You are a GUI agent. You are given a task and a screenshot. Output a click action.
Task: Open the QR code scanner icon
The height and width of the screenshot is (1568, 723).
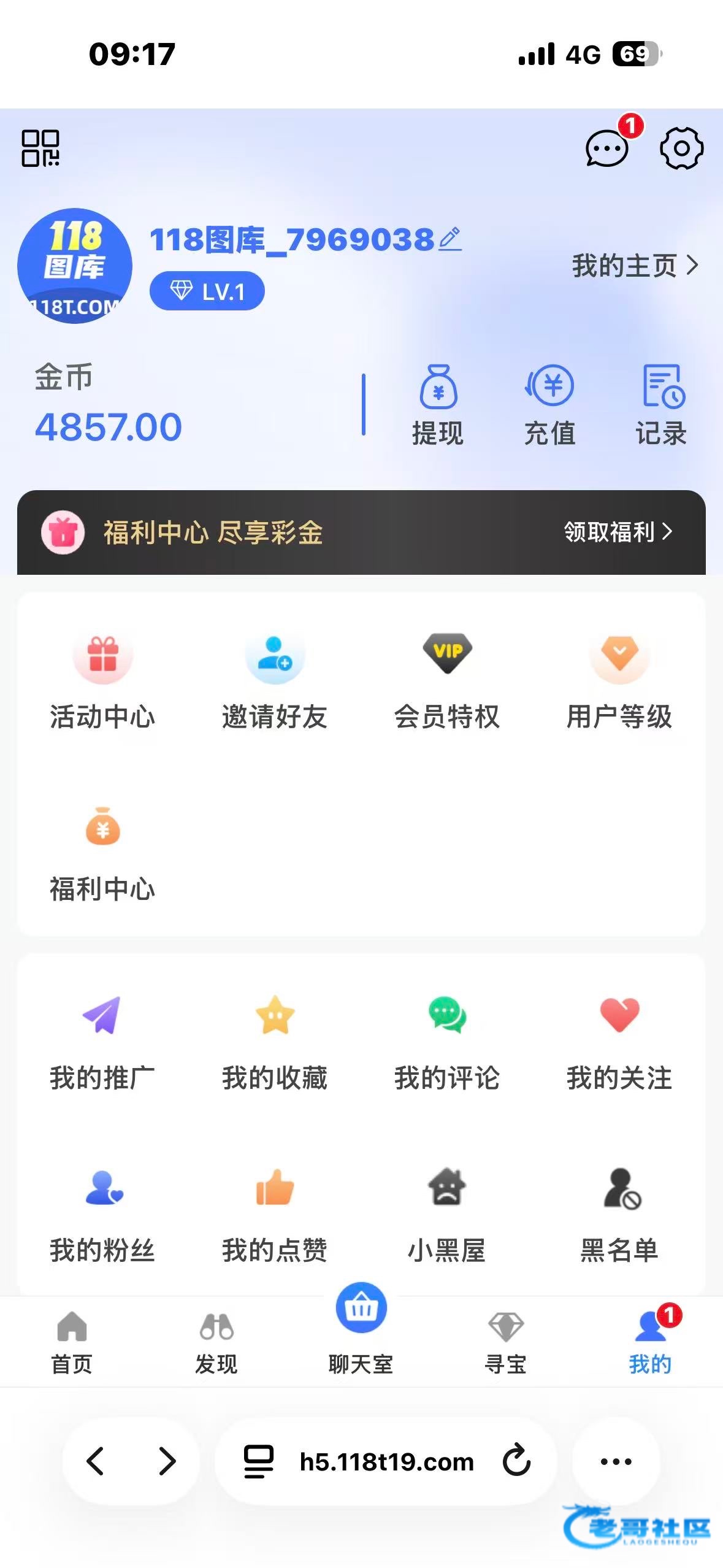[40, 148]
